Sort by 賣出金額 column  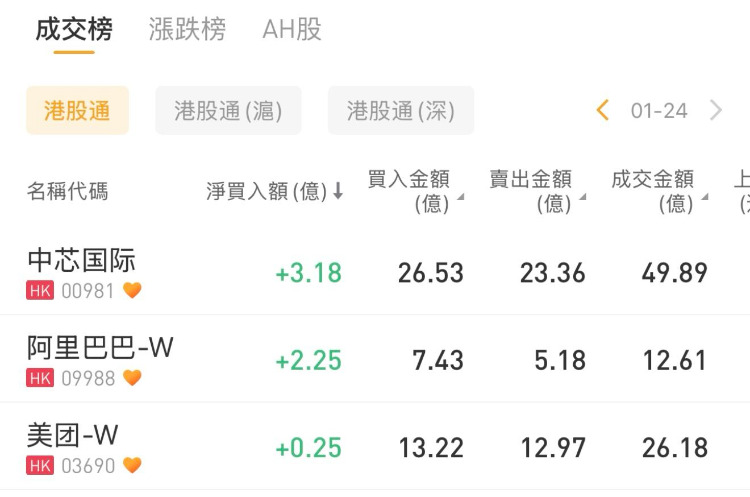pos(535,191)
